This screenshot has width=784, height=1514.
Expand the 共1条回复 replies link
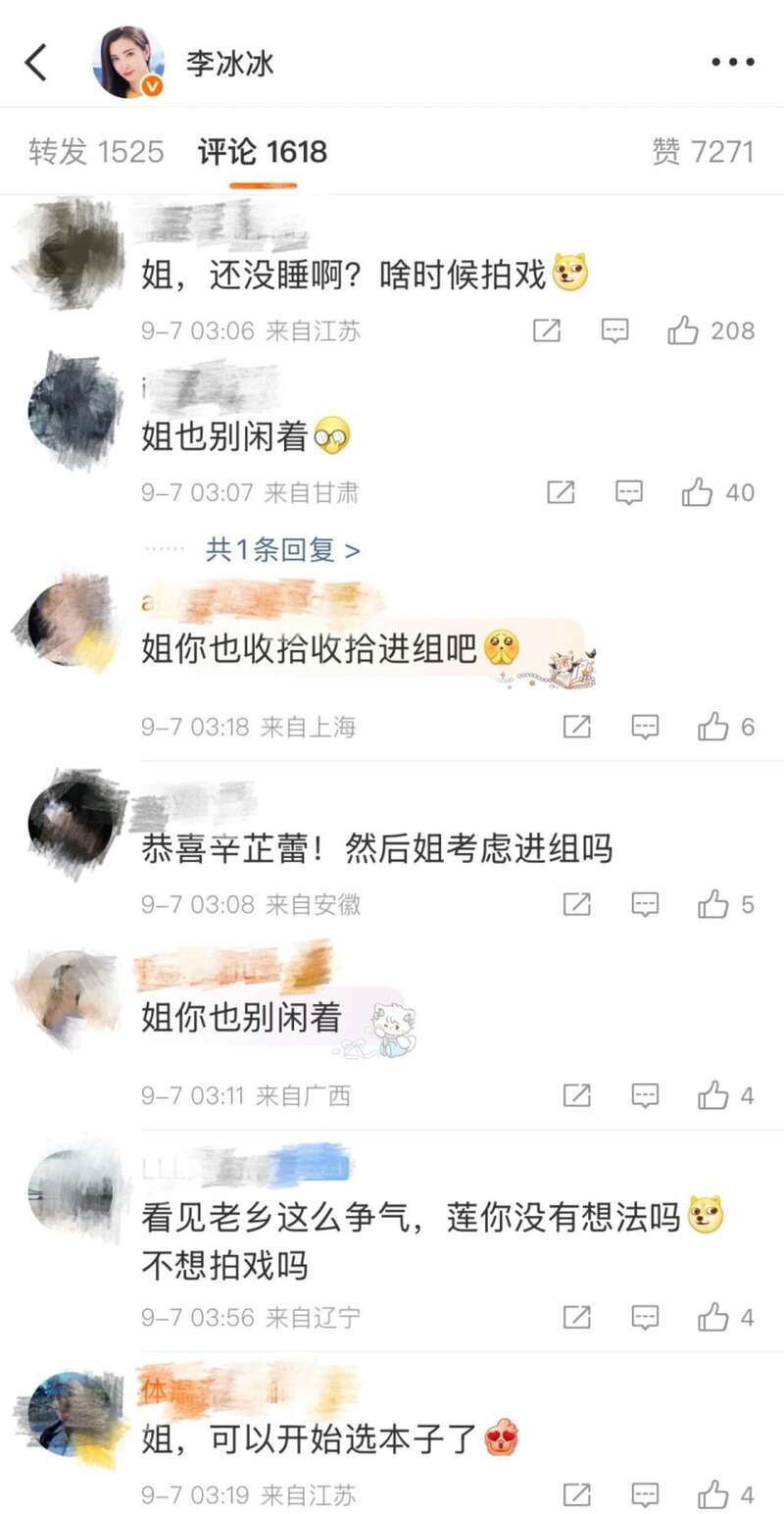tap(282, 550)
